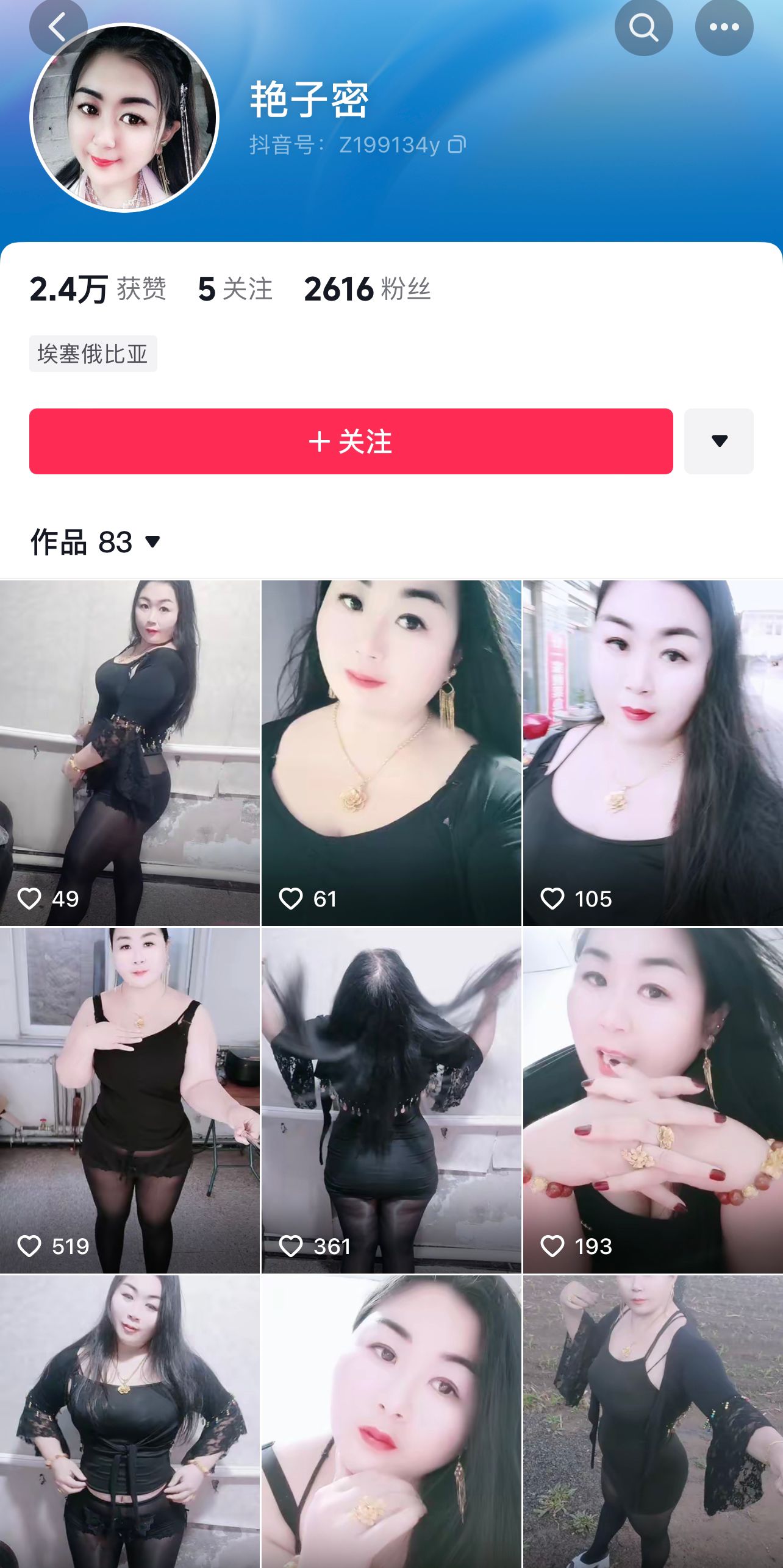Screen dimensions: 783x1568
Task: Open the video with 193 likes
Action: (x=652, y=1101)
